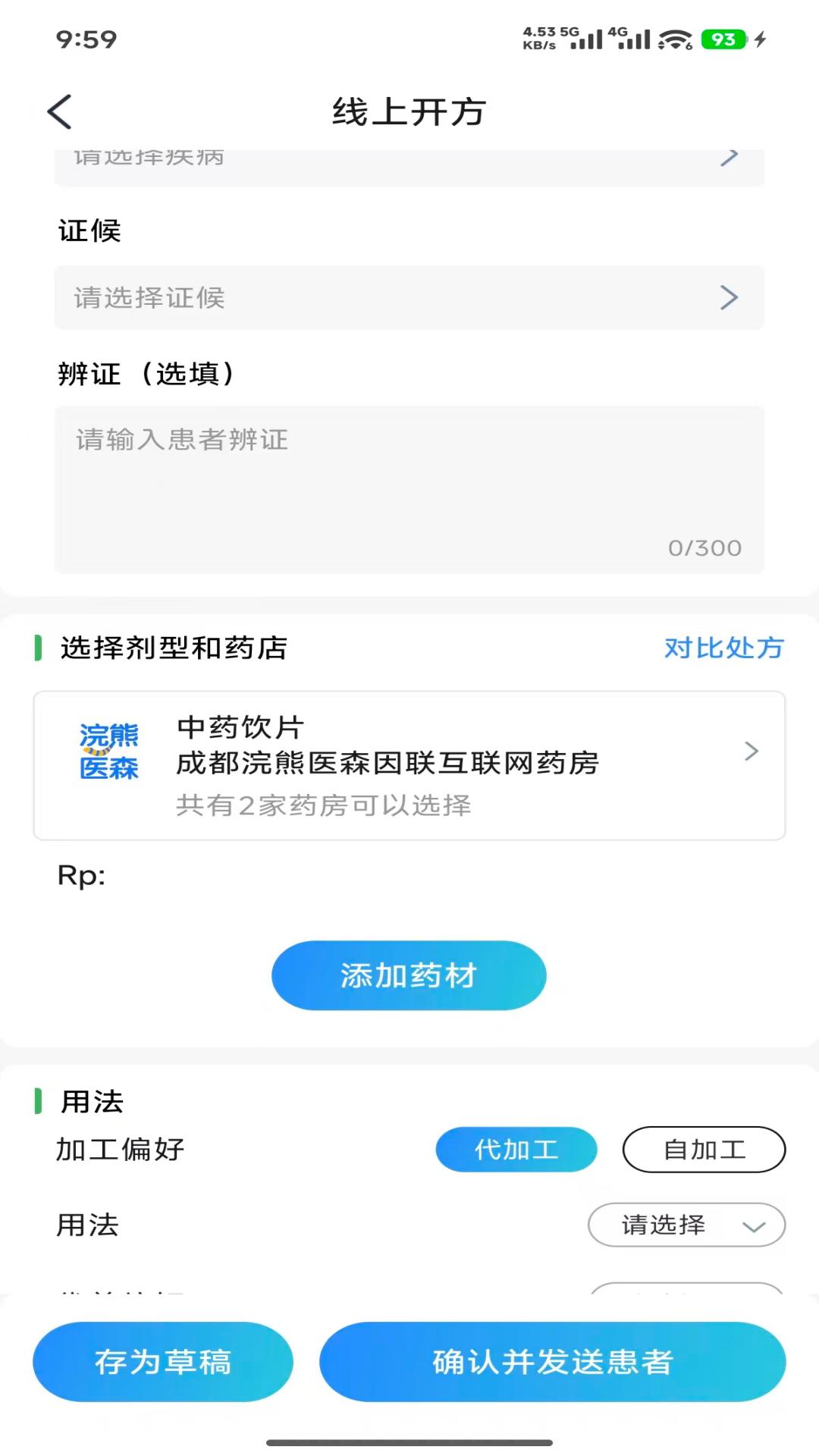The image size is (819, 1456).
Task: Open the 请选择 dropdown under 用法
Action: point(686,1225)
